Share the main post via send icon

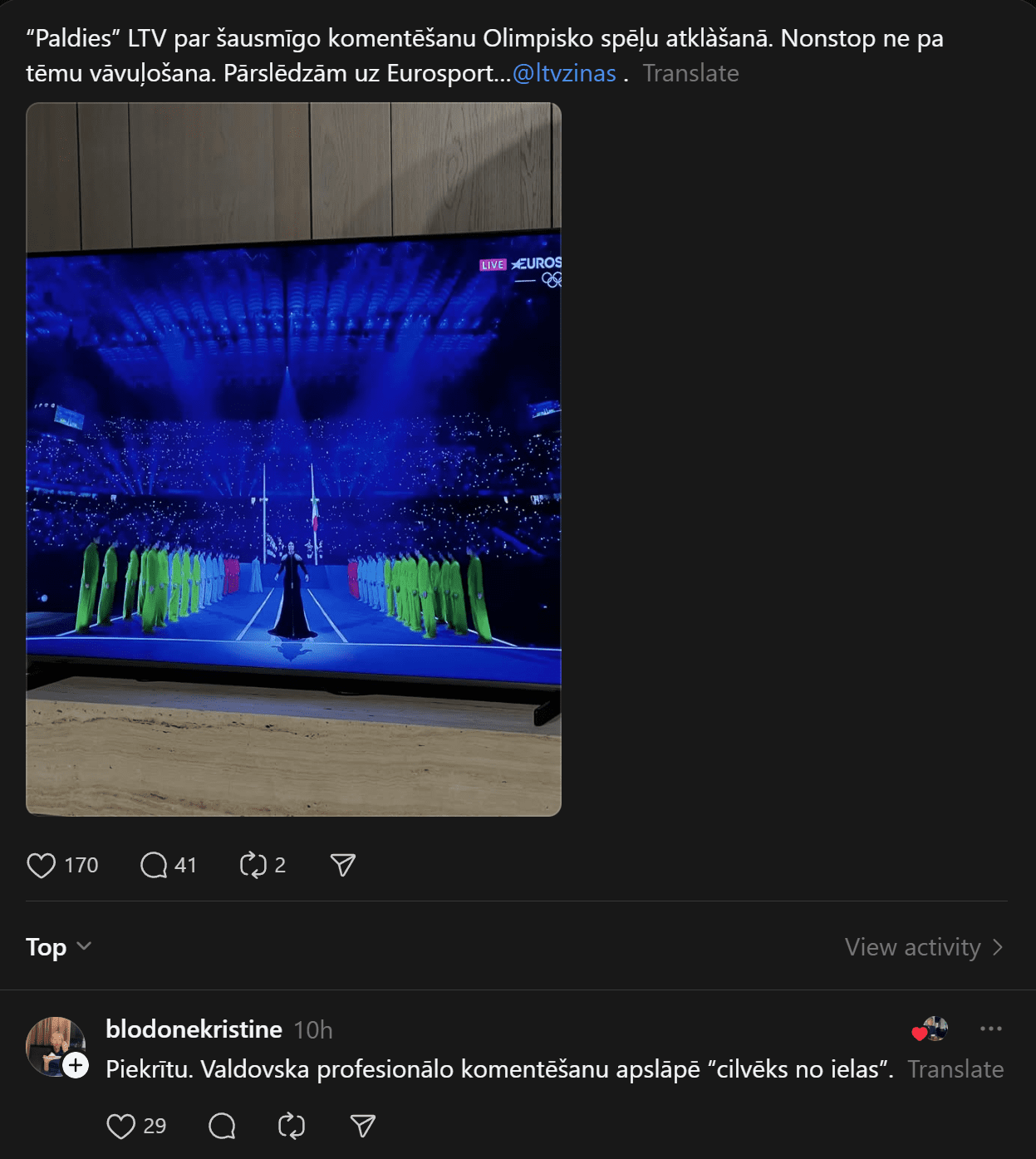pyautogui.click(x=342, y=865)
